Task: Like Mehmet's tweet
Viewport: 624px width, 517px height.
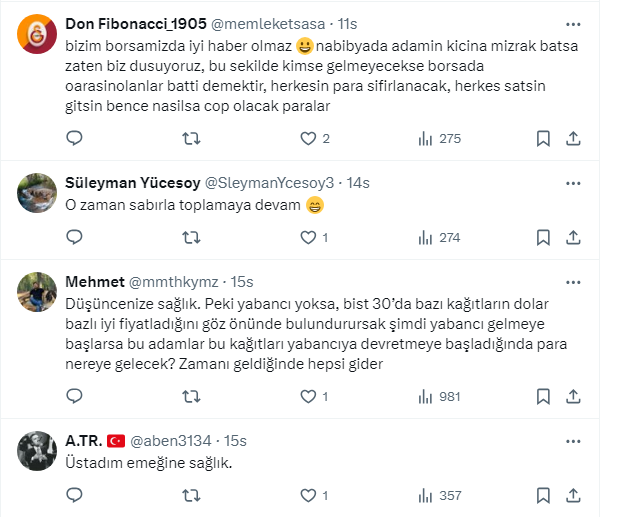Action: click(x=307, y=396)
